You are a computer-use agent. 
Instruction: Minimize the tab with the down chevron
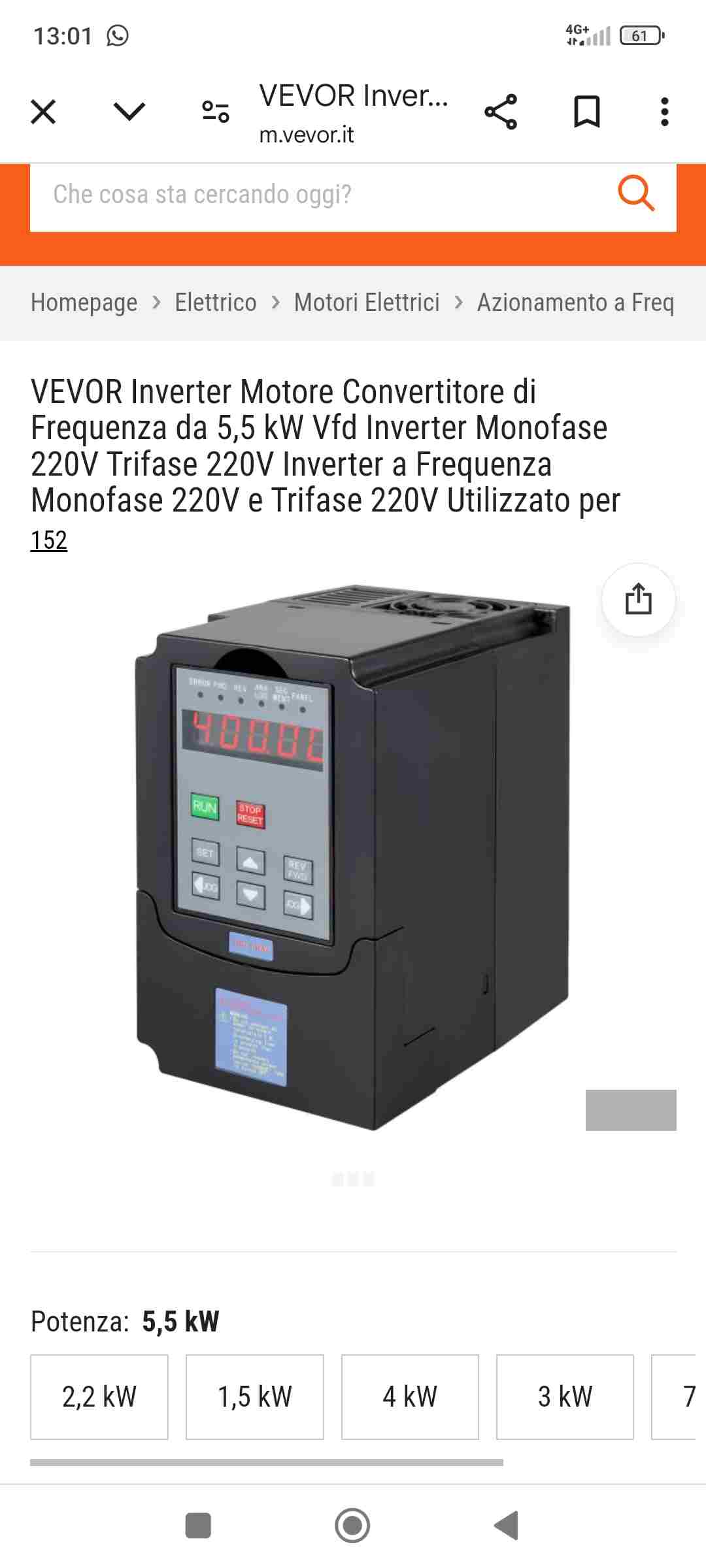129,112
